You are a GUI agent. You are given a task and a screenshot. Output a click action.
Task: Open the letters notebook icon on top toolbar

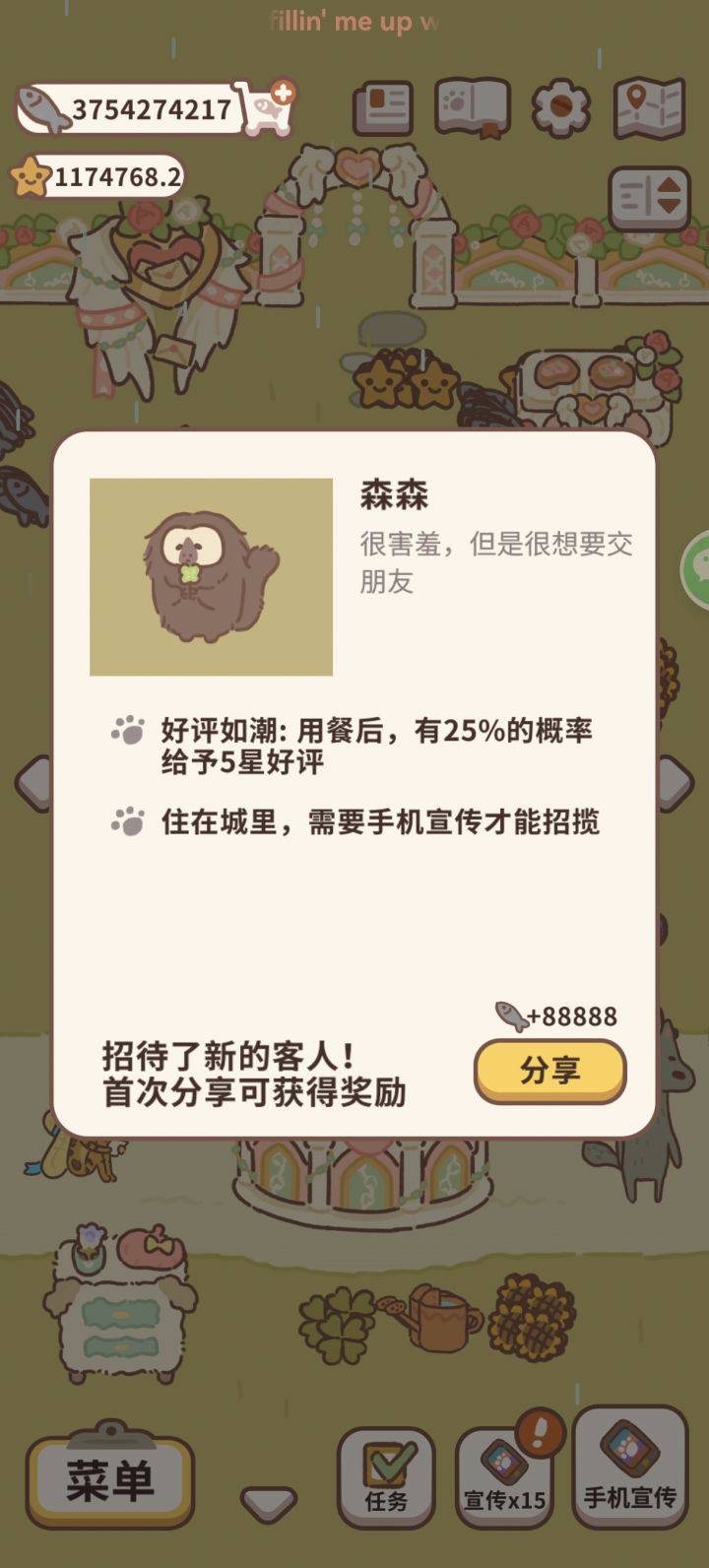[382, 108]
